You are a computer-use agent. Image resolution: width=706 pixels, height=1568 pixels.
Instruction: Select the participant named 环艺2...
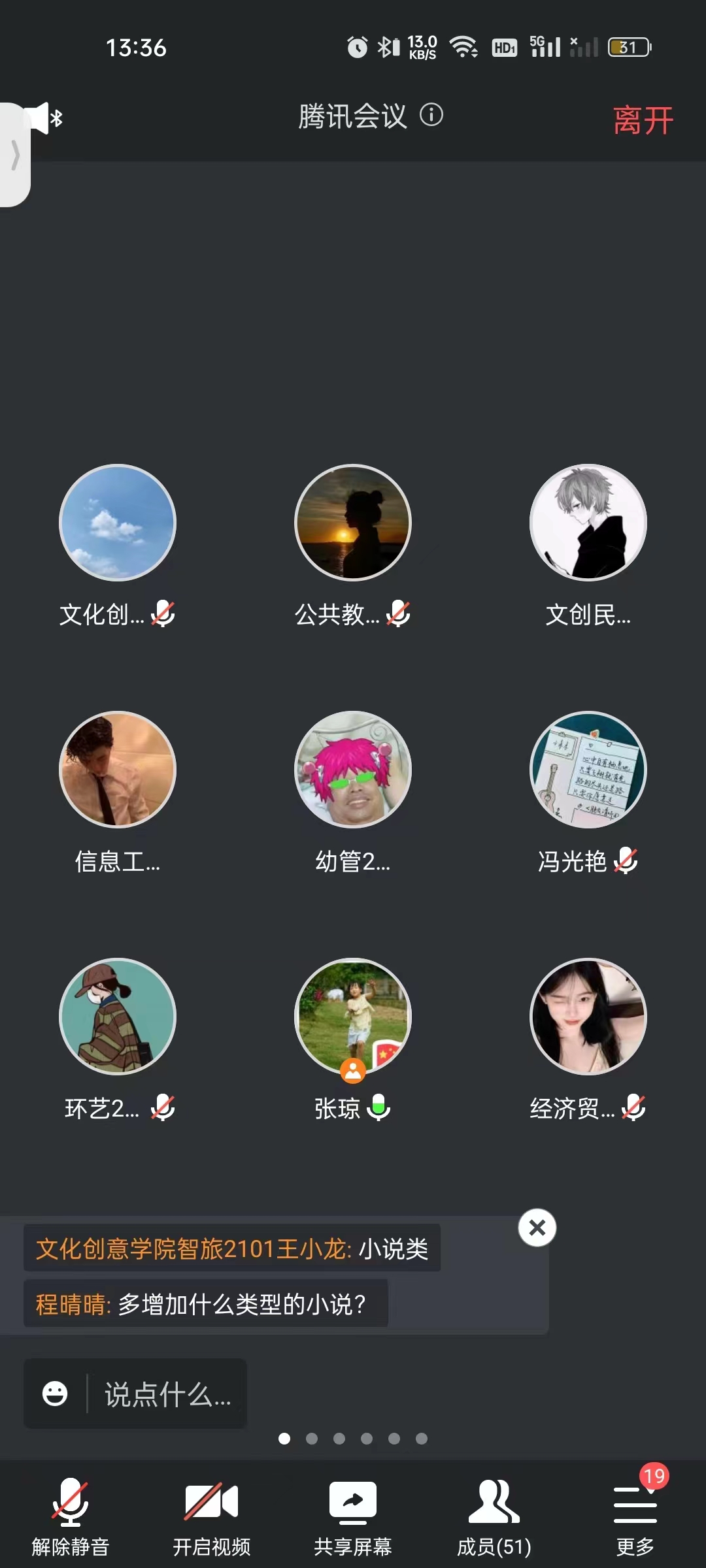coord(118,1017)
